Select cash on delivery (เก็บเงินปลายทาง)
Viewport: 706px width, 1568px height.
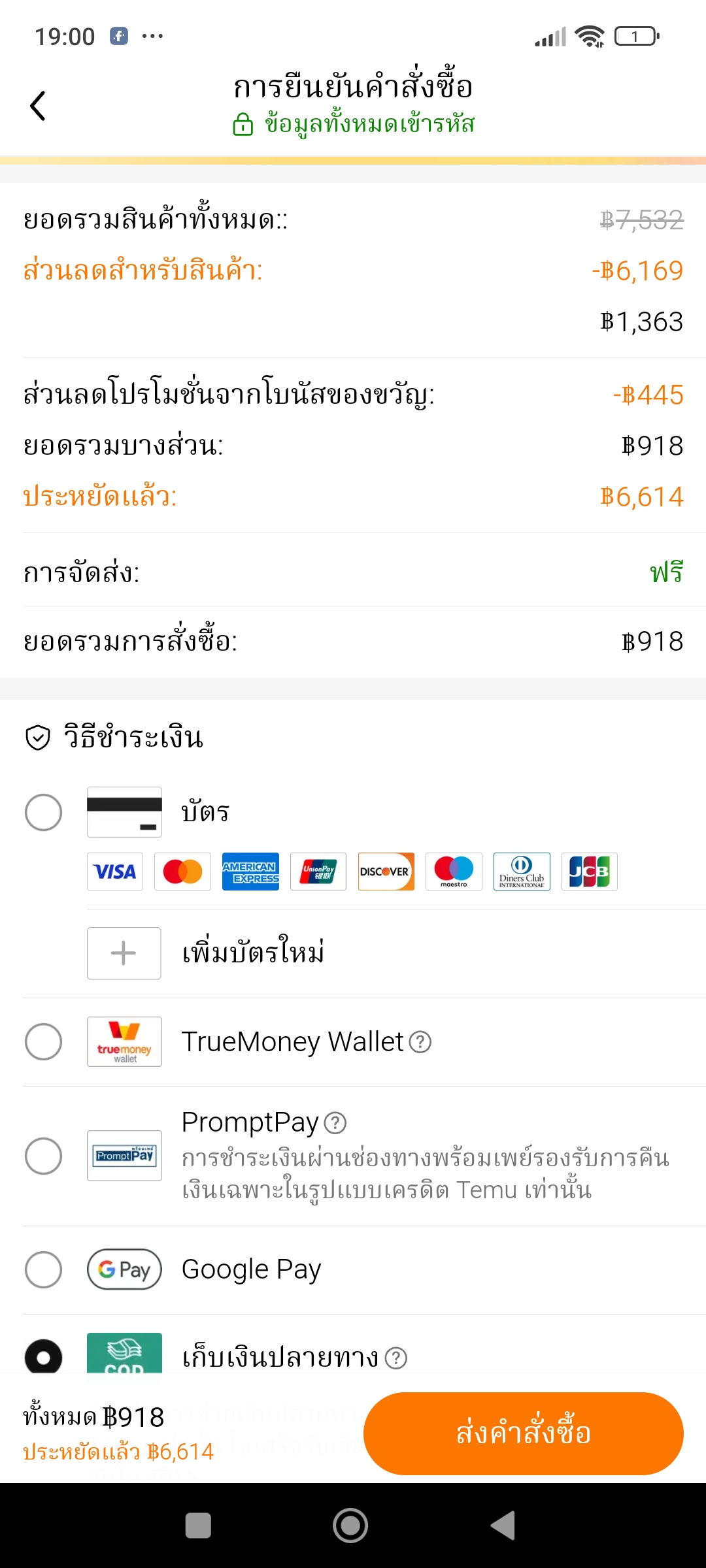coord(43,1357)
